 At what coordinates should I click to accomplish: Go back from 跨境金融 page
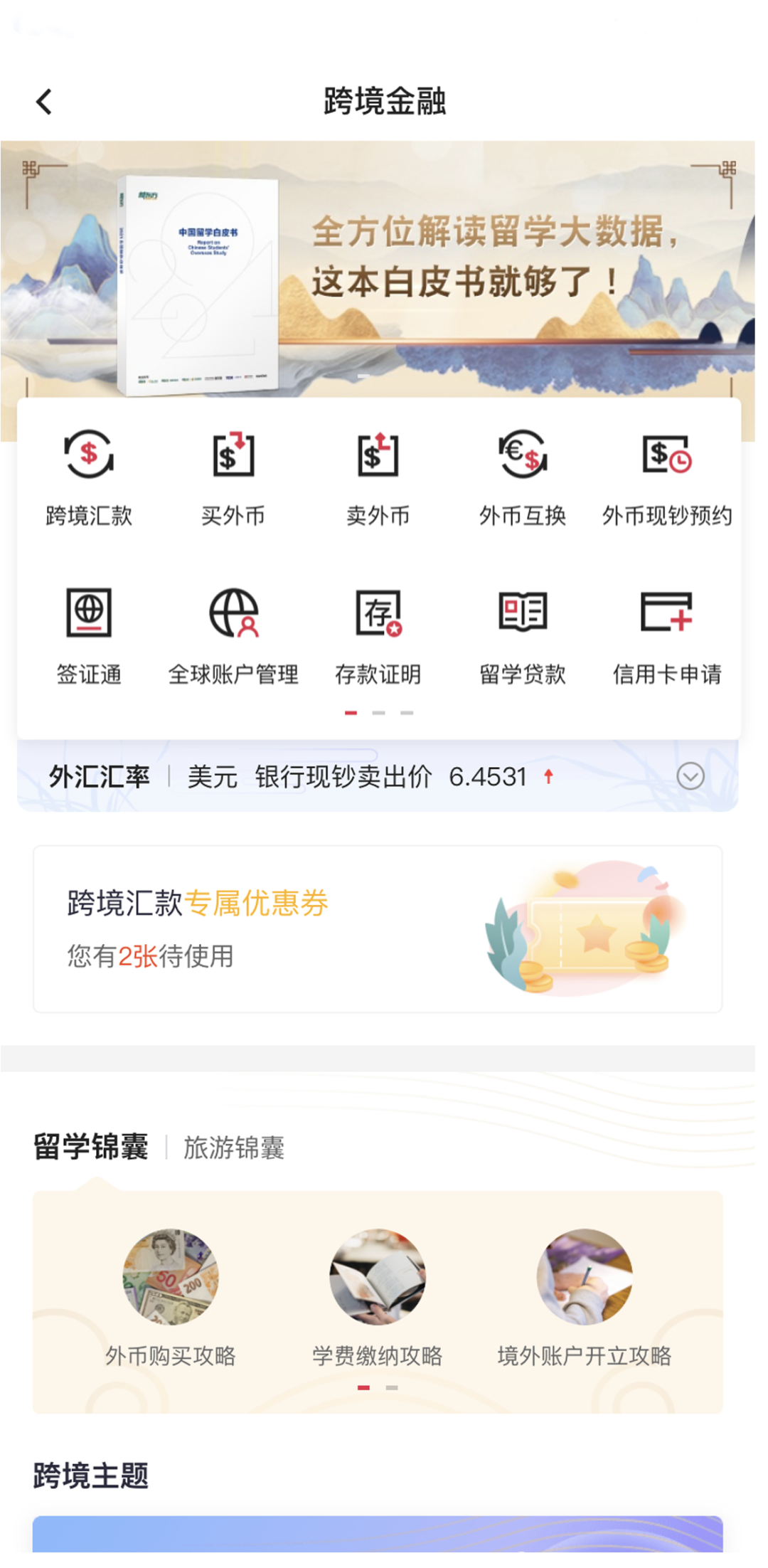(x=44, y=102)
